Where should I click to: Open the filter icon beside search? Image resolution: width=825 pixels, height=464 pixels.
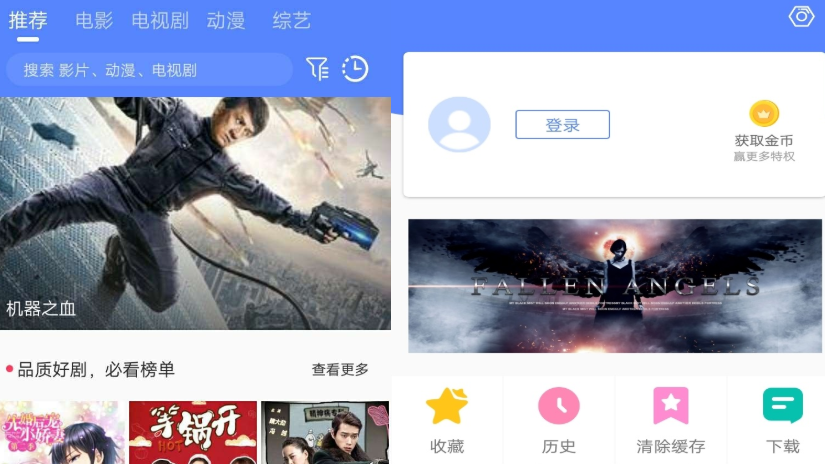317,69
